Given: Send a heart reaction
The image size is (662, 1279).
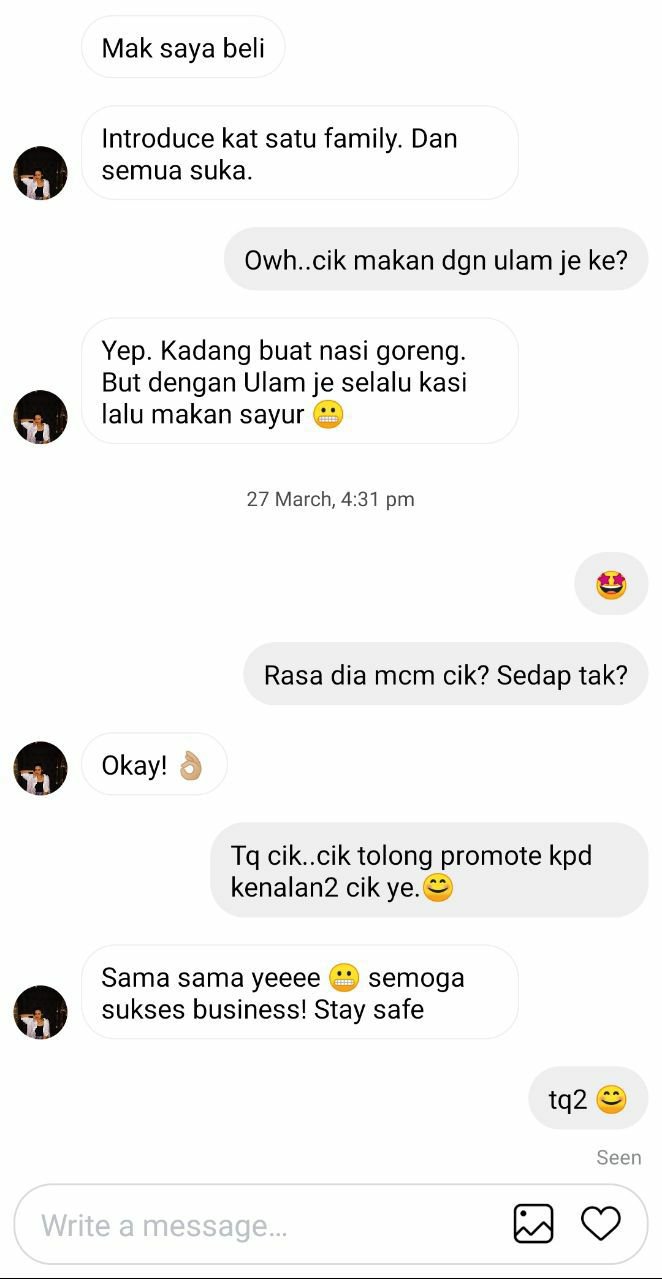Looking at the screenshot, I should coord(601,1224).
